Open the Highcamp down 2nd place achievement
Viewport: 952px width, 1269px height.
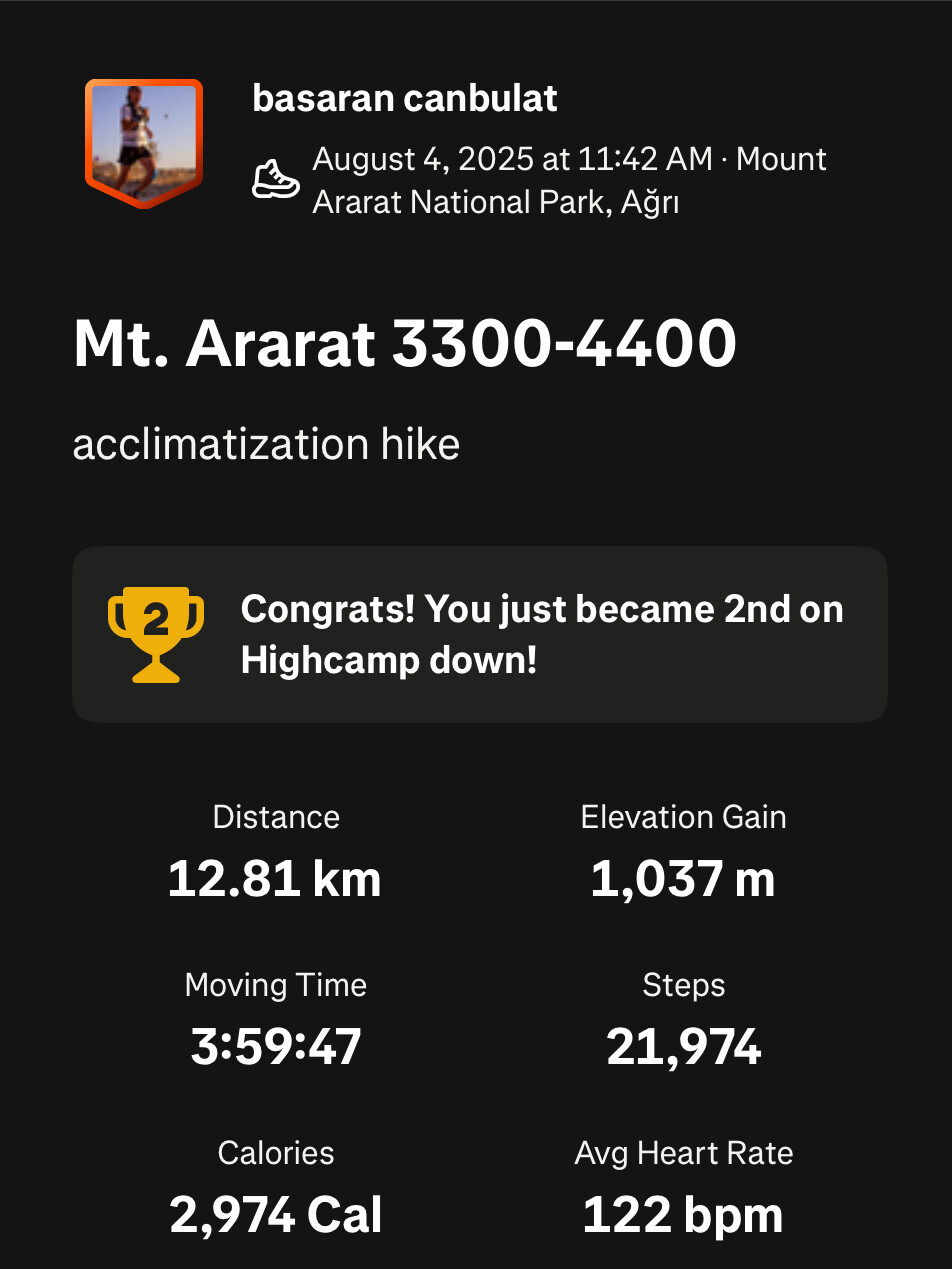coord(480,634)
